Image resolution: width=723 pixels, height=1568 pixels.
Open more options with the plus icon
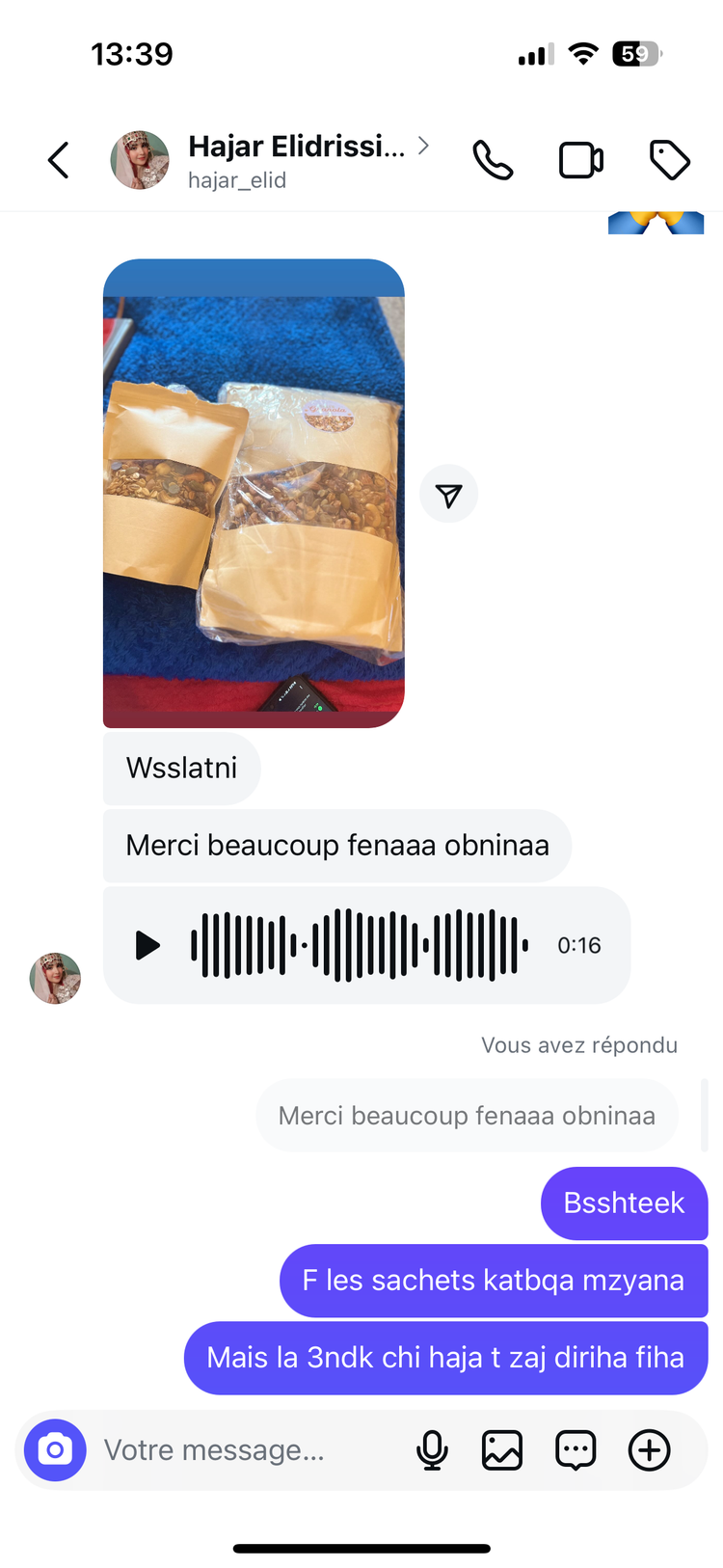point(649,1449)
